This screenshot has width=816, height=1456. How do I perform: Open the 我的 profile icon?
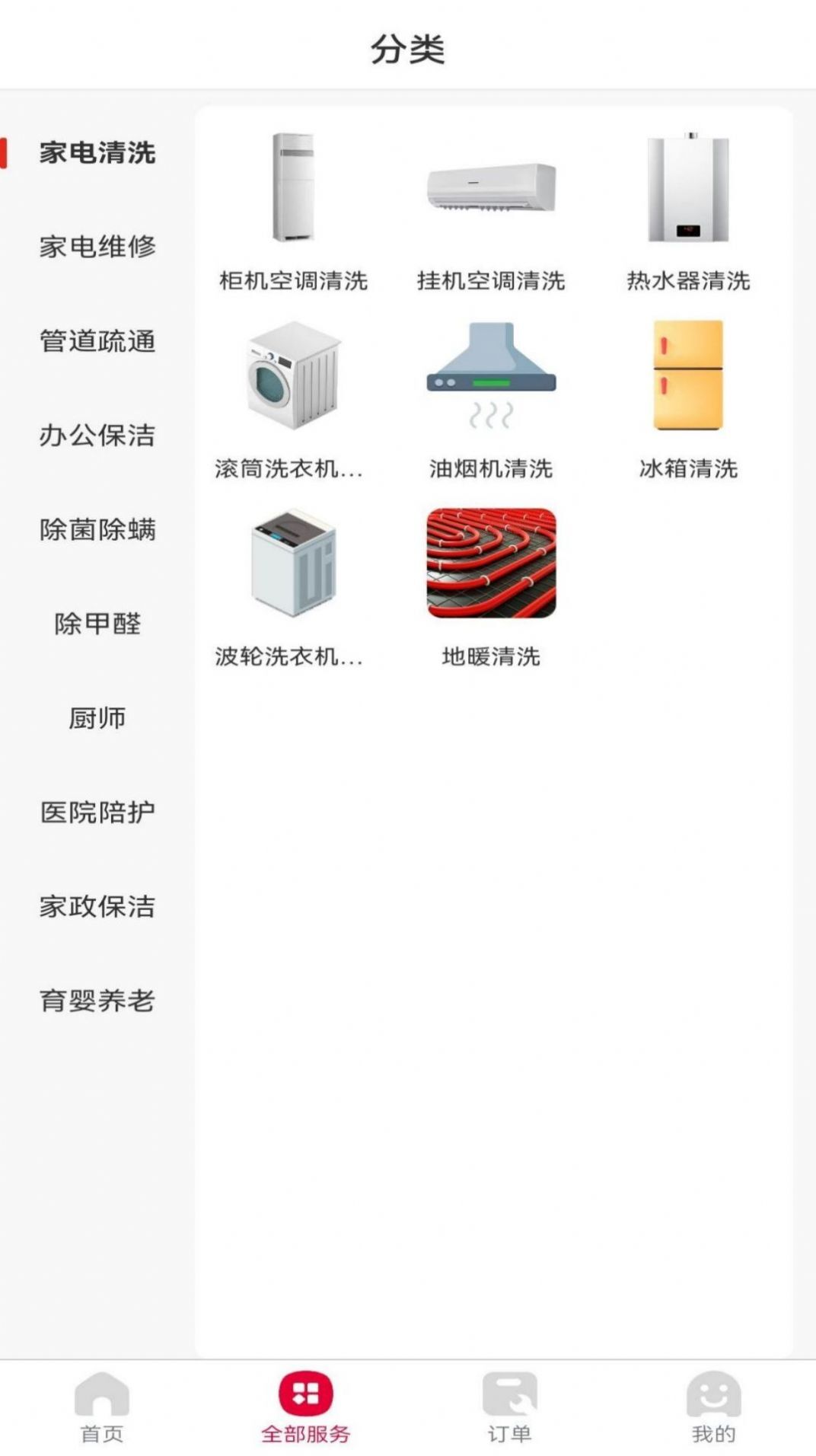coord(712,1409)
